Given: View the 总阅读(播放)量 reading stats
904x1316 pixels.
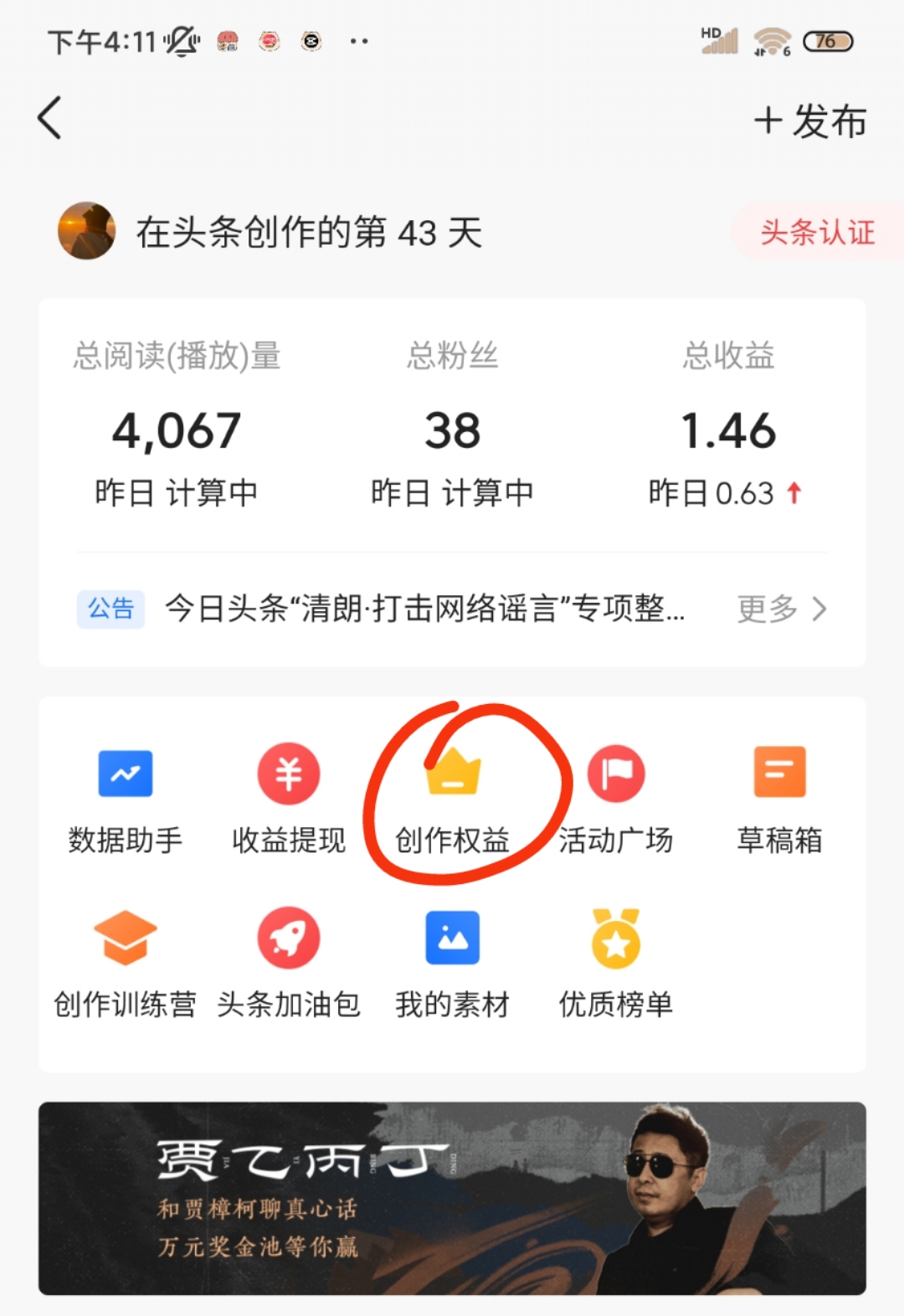Looking at the screenshot, I should coord(176,430).
